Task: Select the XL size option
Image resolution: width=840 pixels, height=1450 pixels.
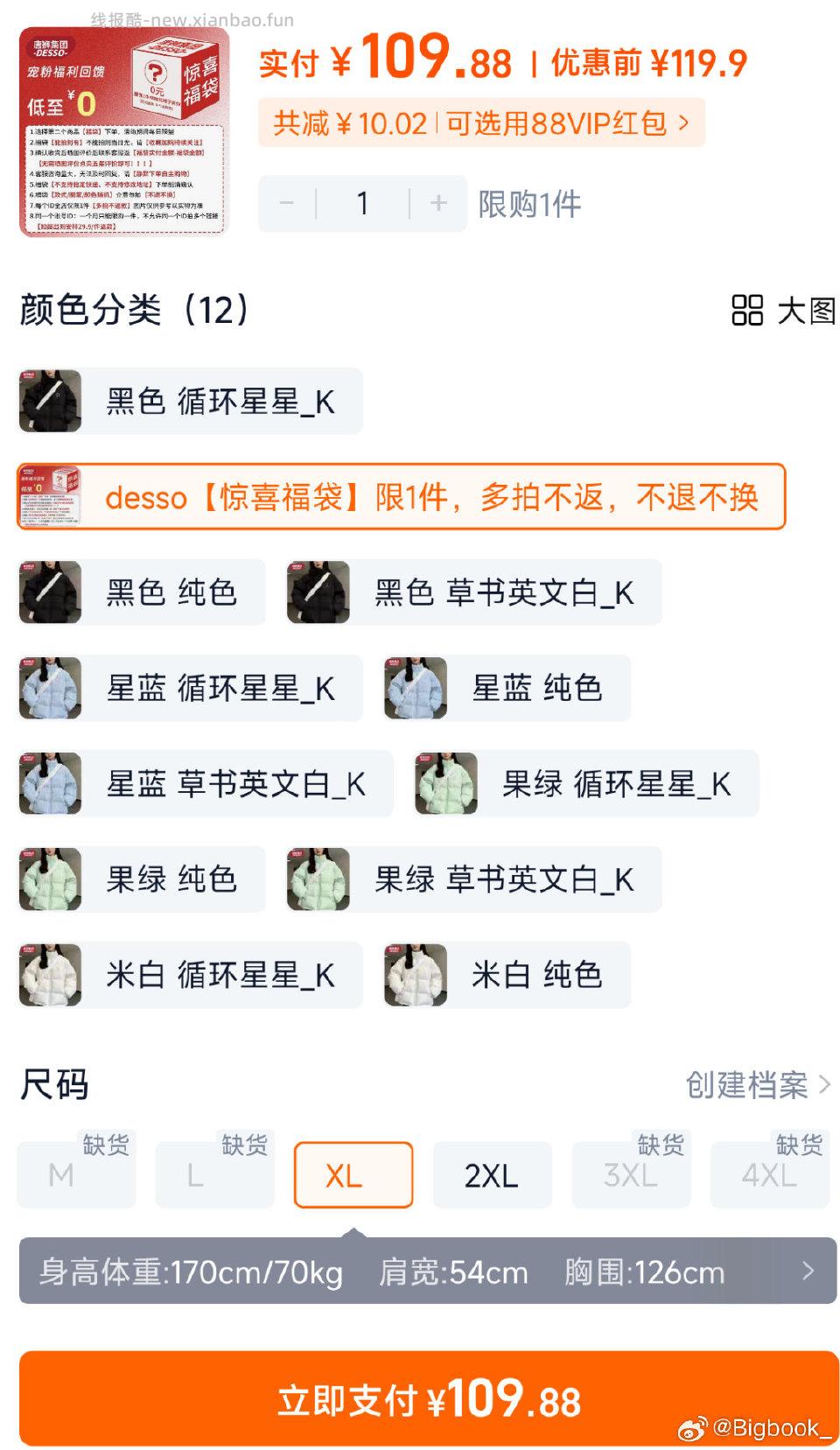Action: (x=352, y=1176)
